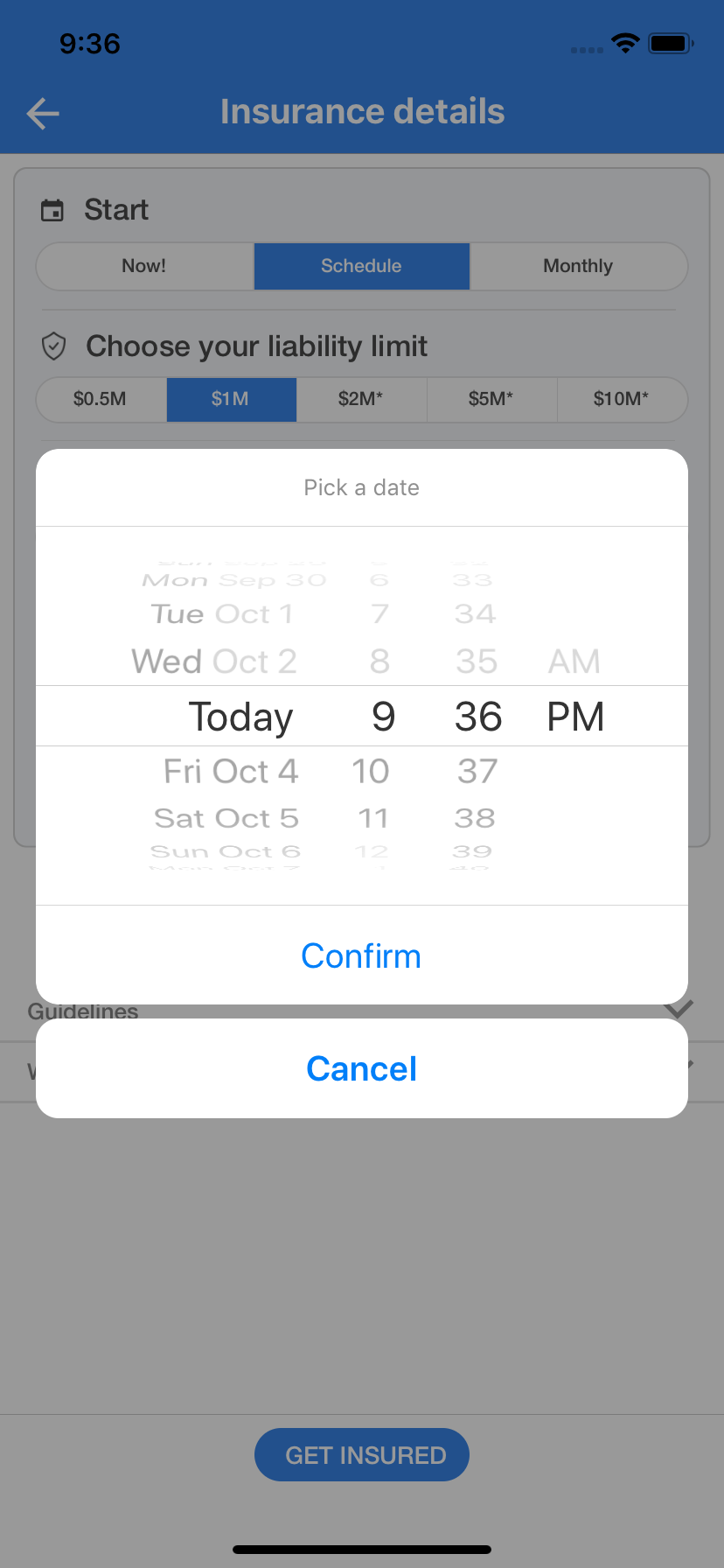Confirm the selected date
This screenshot has width=724, height=1568.
361,955
